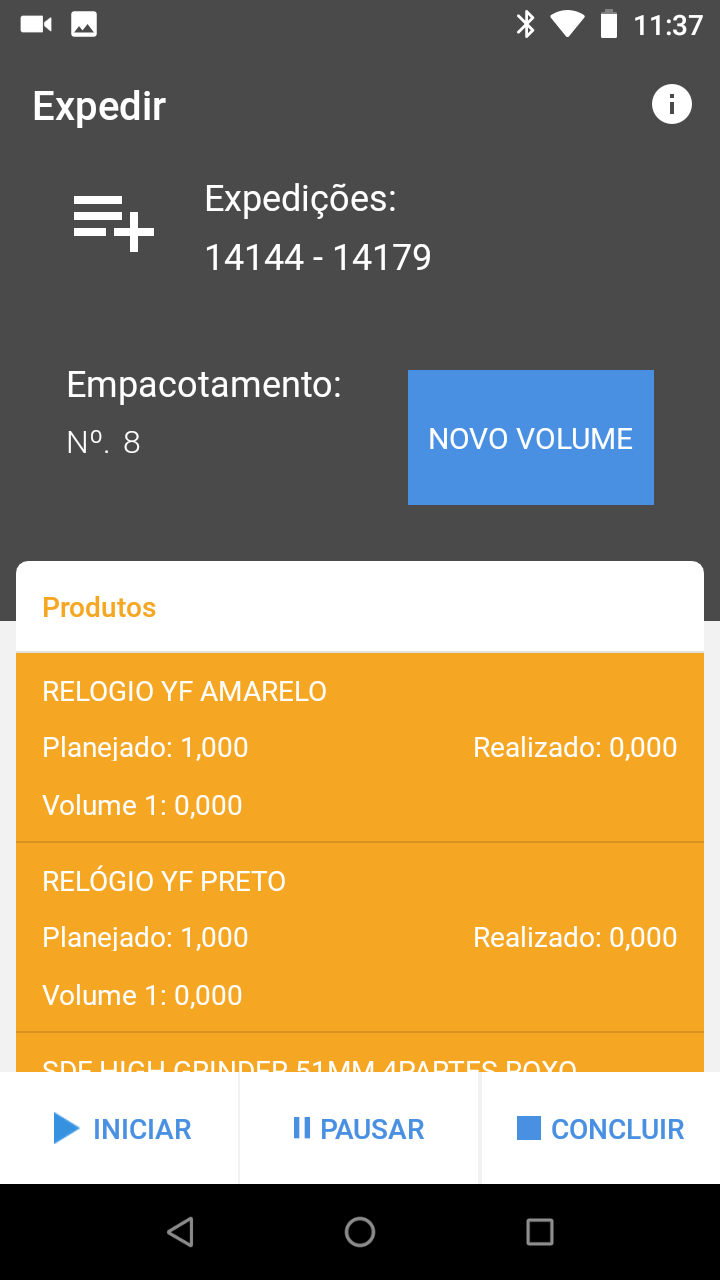Create a new volume with NOVO VOLUME

point(531,438)
